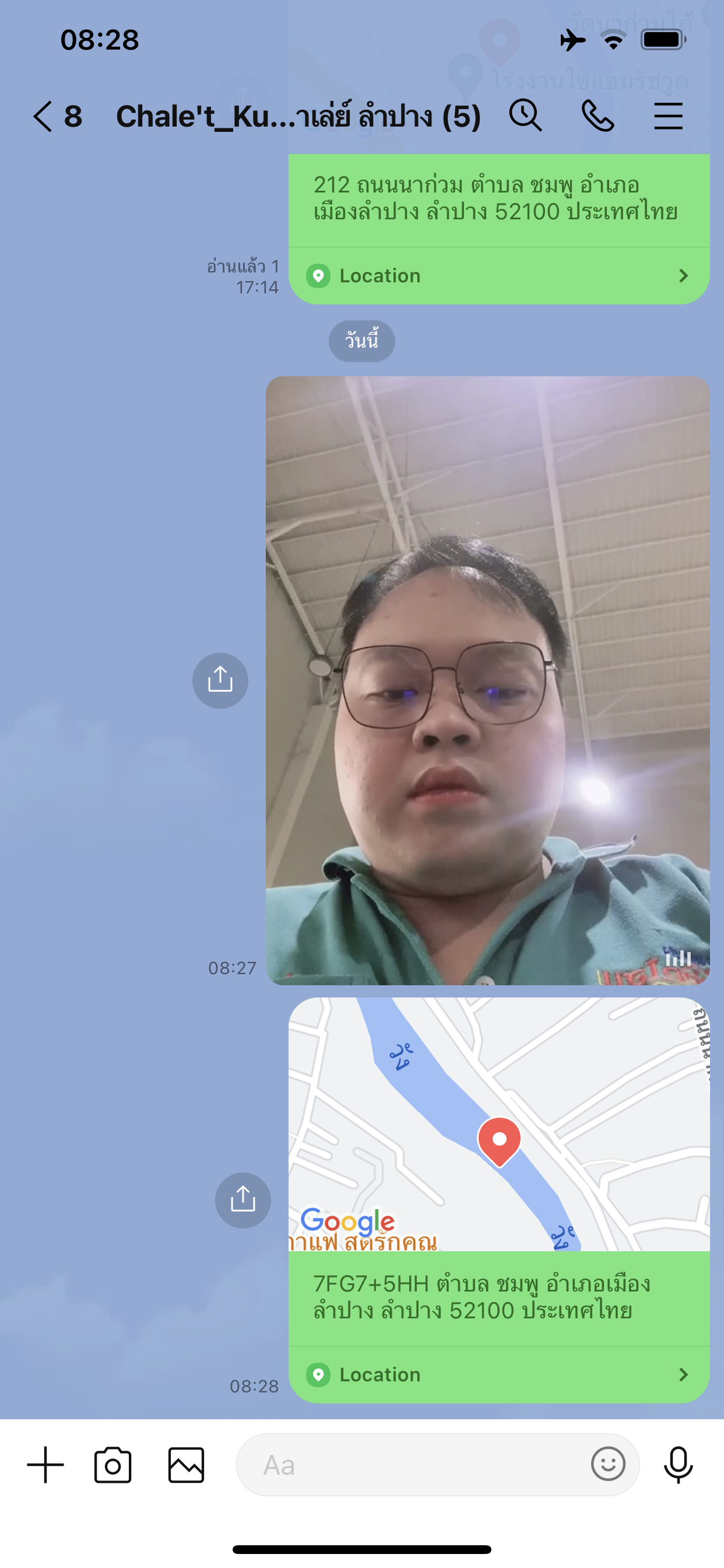Screen dimensions: 724x1568
Task: Open the emoji and sticker picker
Action: (608, 1464)
